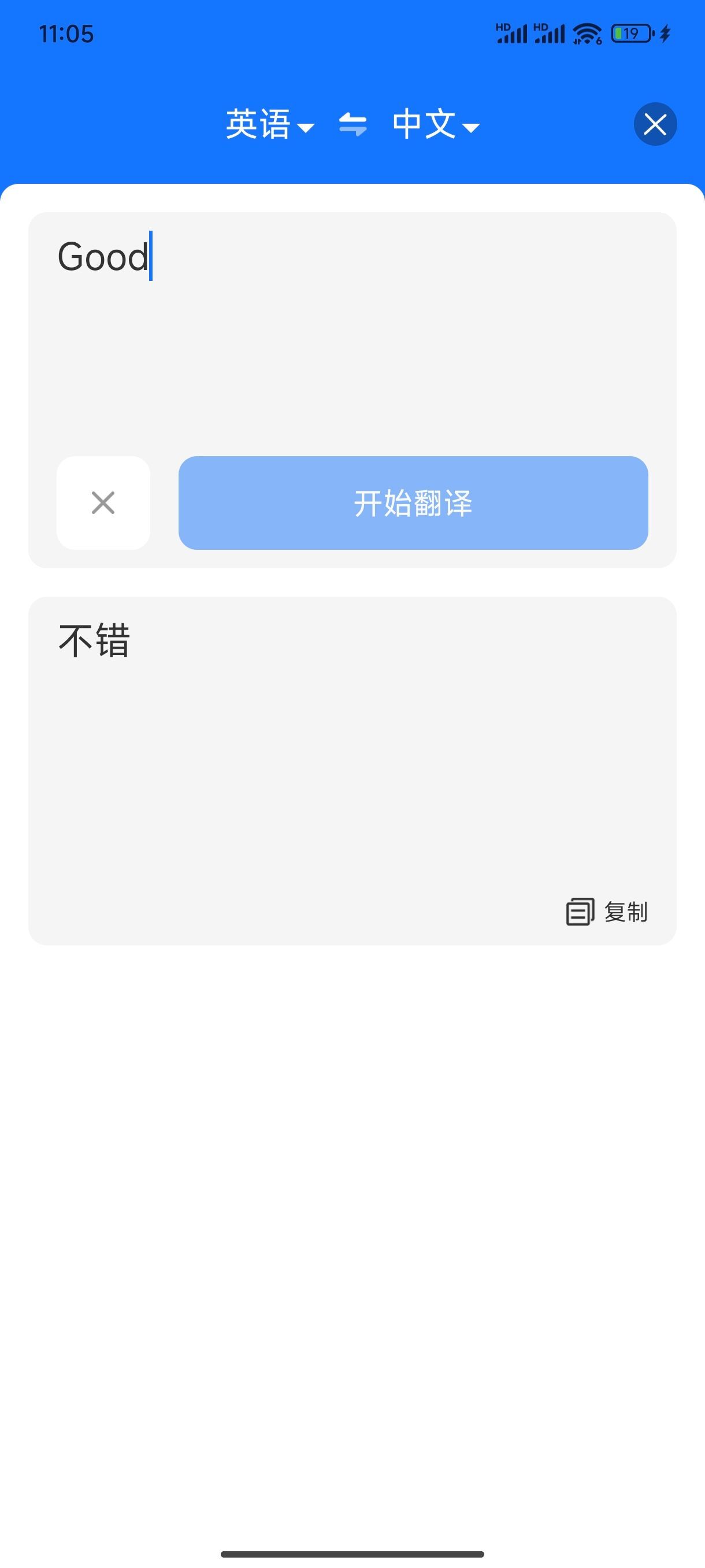
Task: Tap the 开始翻译 translate button
Action: click(x=413, y=503)
